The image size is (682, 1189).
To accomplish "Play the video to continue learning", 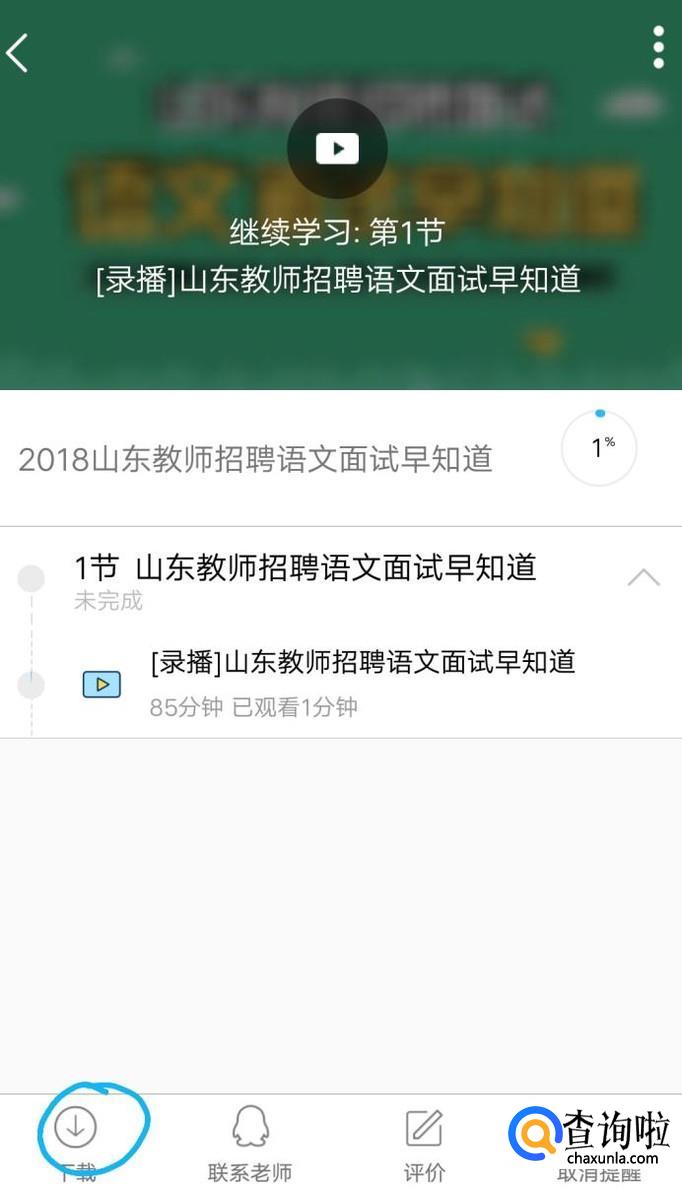I will 337,149.
